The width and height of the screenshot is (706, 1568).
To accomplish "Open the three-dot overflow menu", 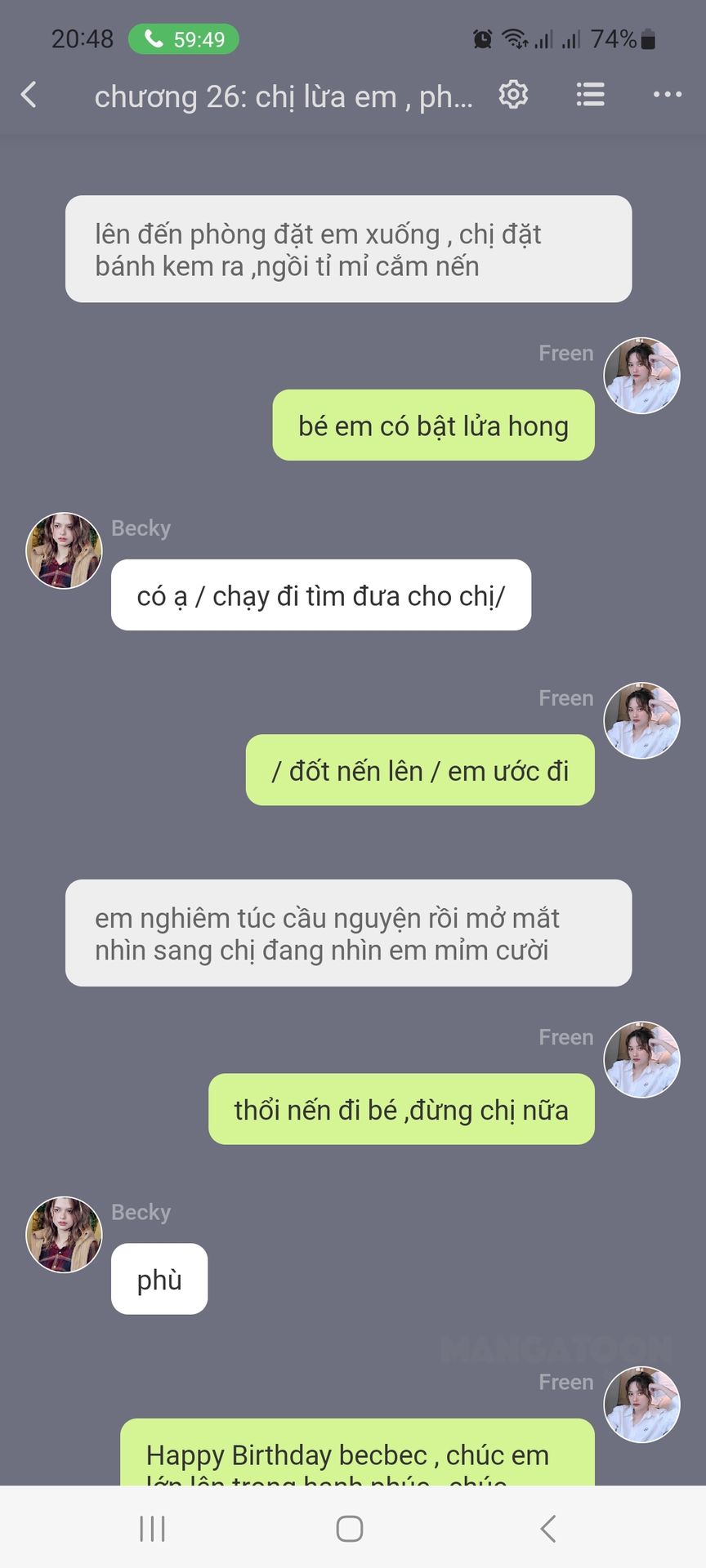I will click(667, 95).
